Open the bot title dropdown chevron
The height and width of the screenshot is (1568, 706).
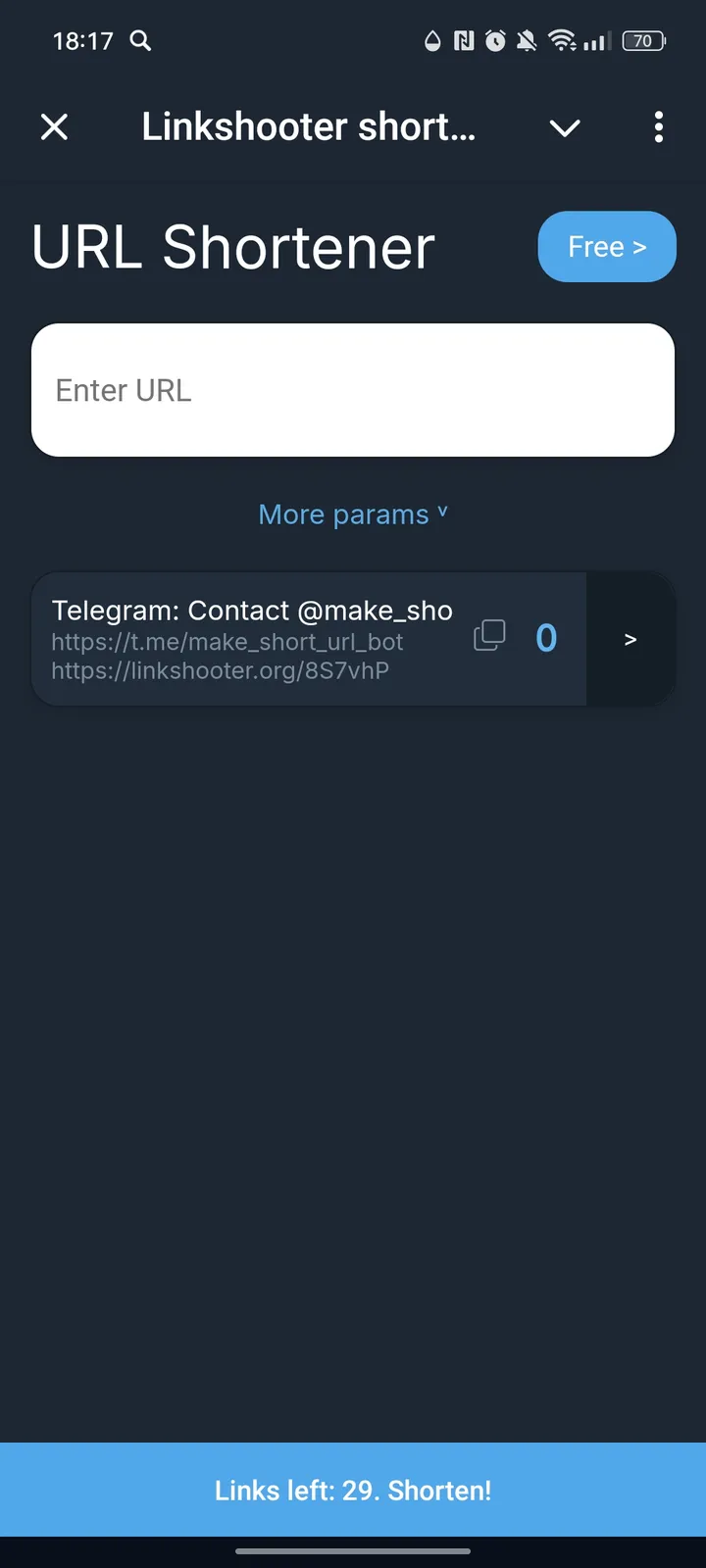[565, 127]
